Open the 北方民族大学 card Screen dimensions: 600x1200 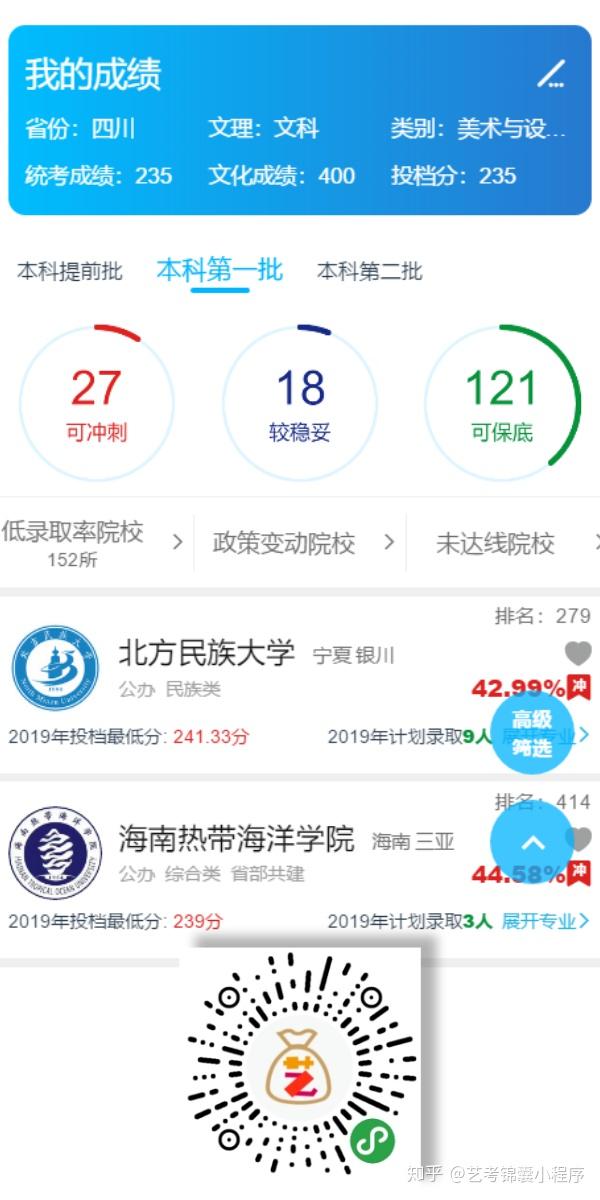coord(300,685)
